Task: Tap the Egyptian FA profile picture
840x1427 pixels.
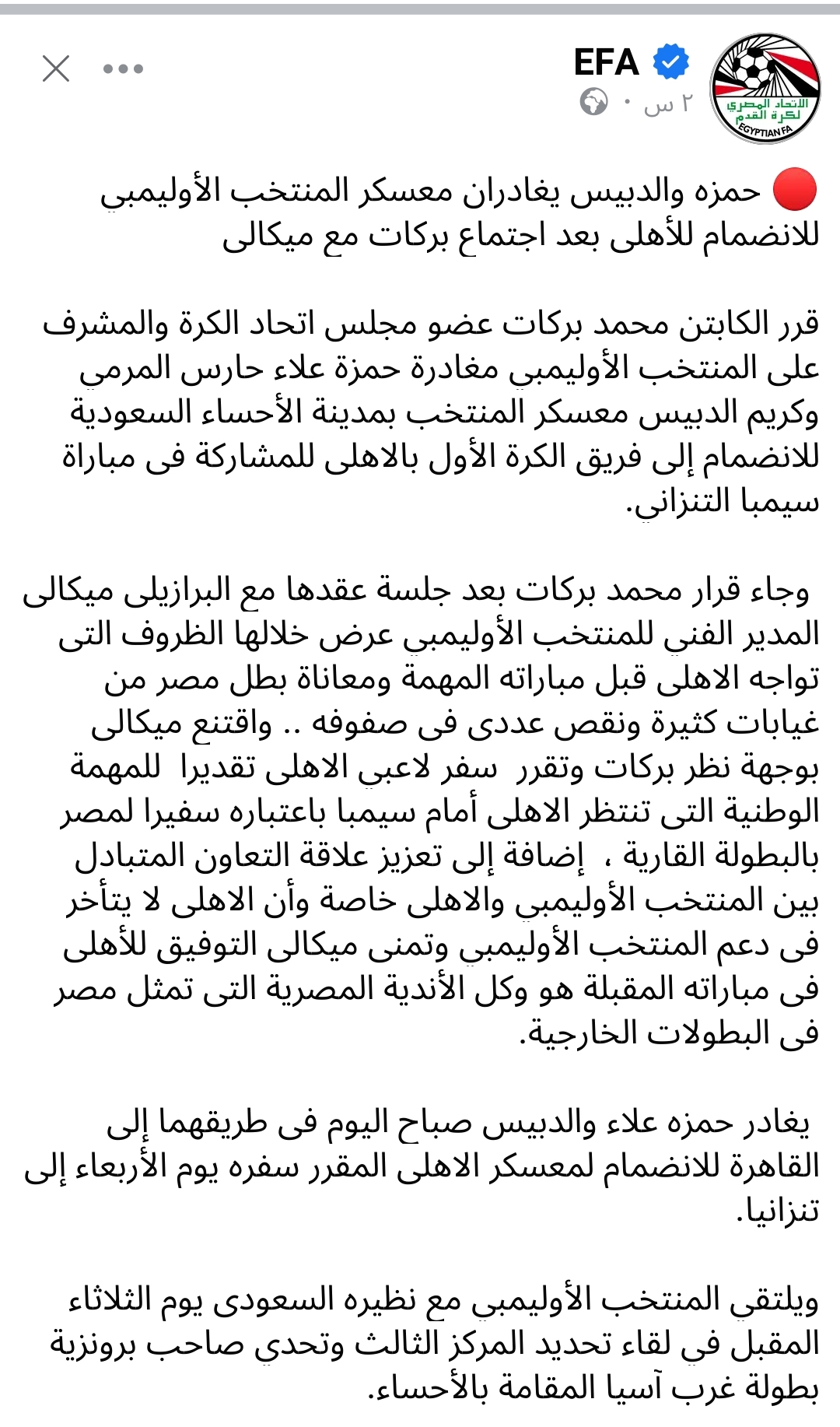Action: [x=765, y=88]
